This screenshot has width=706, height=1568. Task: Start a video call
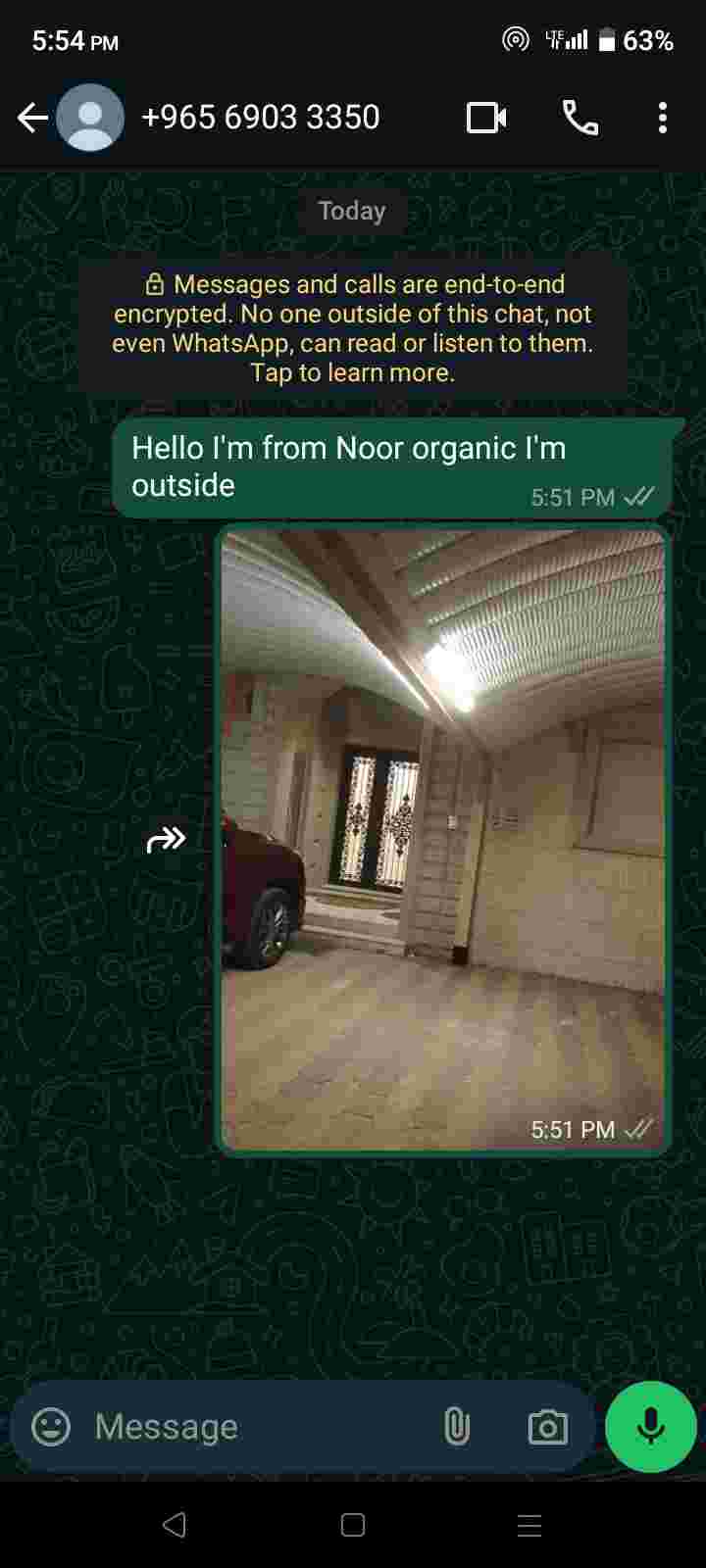485,119
